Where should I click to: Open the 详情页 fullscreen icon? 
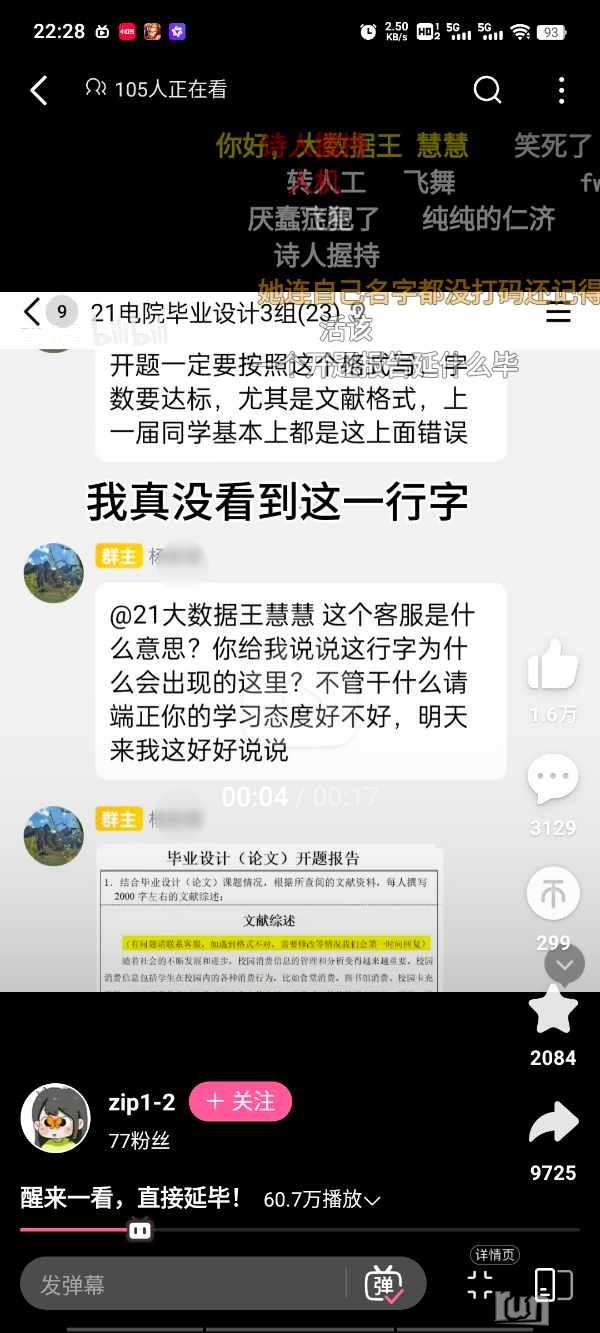pyautogui.click(x=480, y=1283)
